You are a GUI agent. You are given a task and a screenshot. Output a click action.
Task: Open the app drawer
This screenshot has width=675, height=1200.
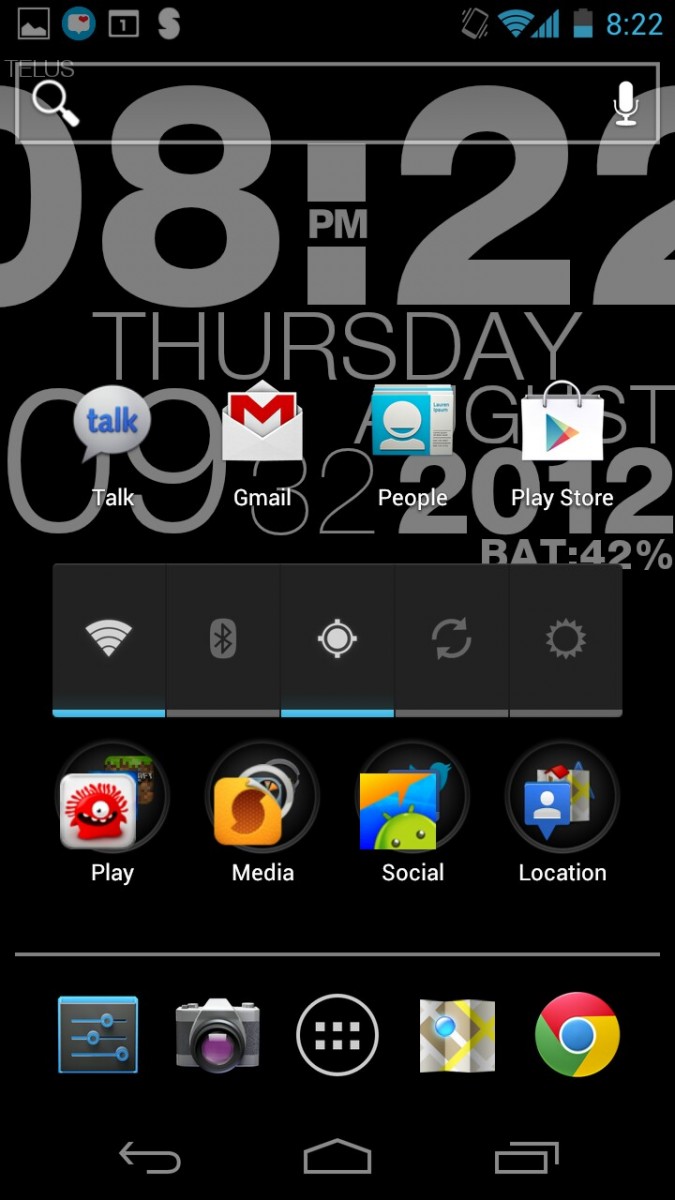click(338, 1035)
